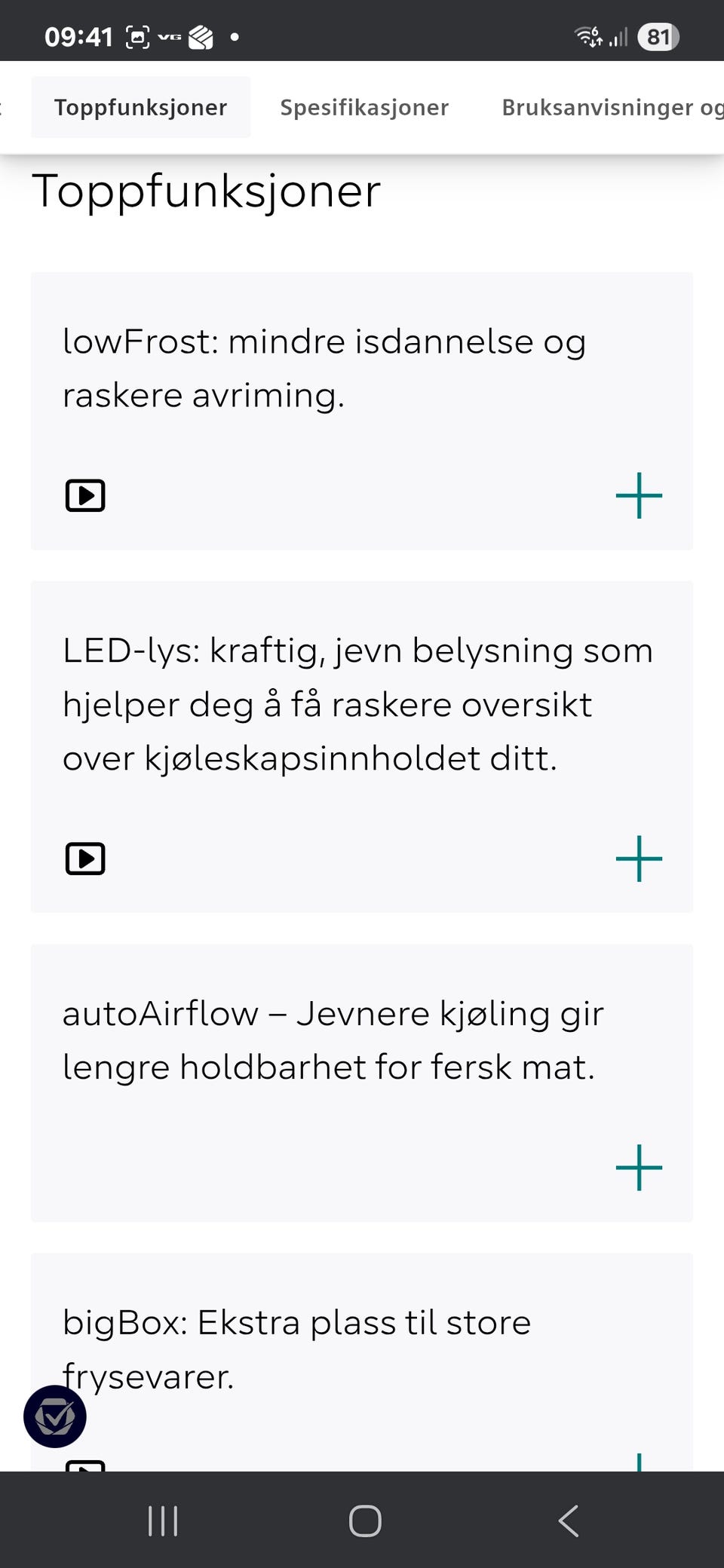
Task: Tap the battery indicator showing 81
Action: (658, 36)
